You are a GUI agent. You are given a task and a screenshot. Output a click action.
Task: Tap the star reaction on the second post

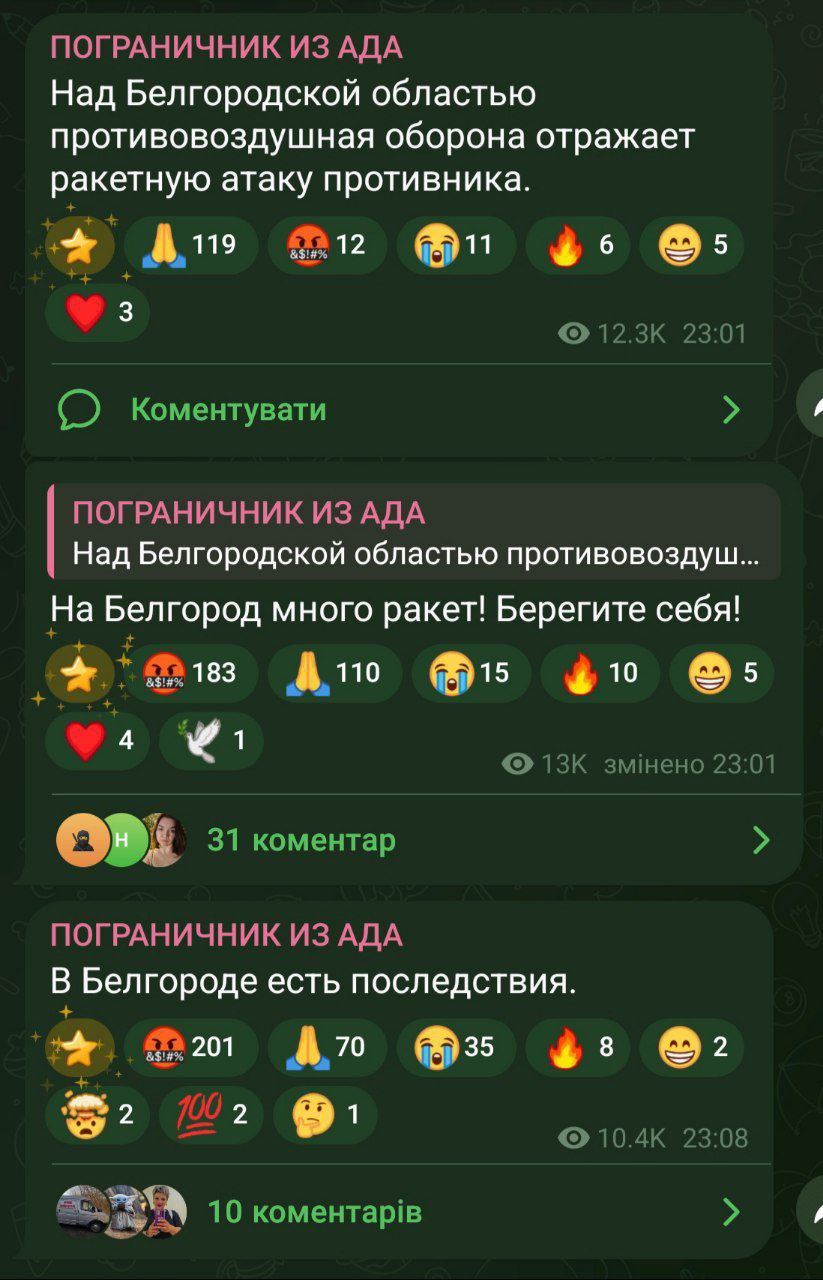coord(82,673)
